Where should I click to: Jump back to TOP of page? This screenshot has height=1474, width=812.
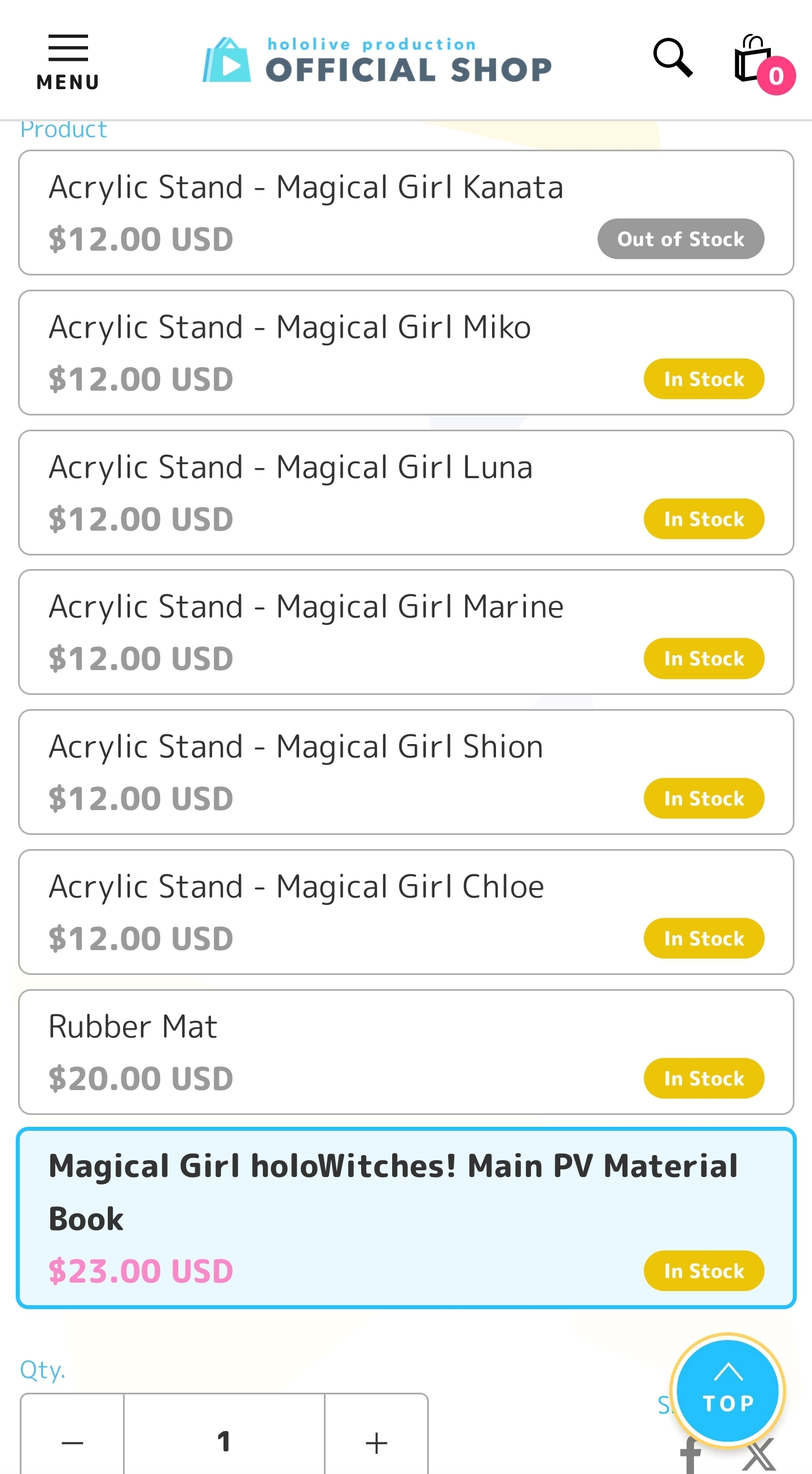tap(727, 1390)
